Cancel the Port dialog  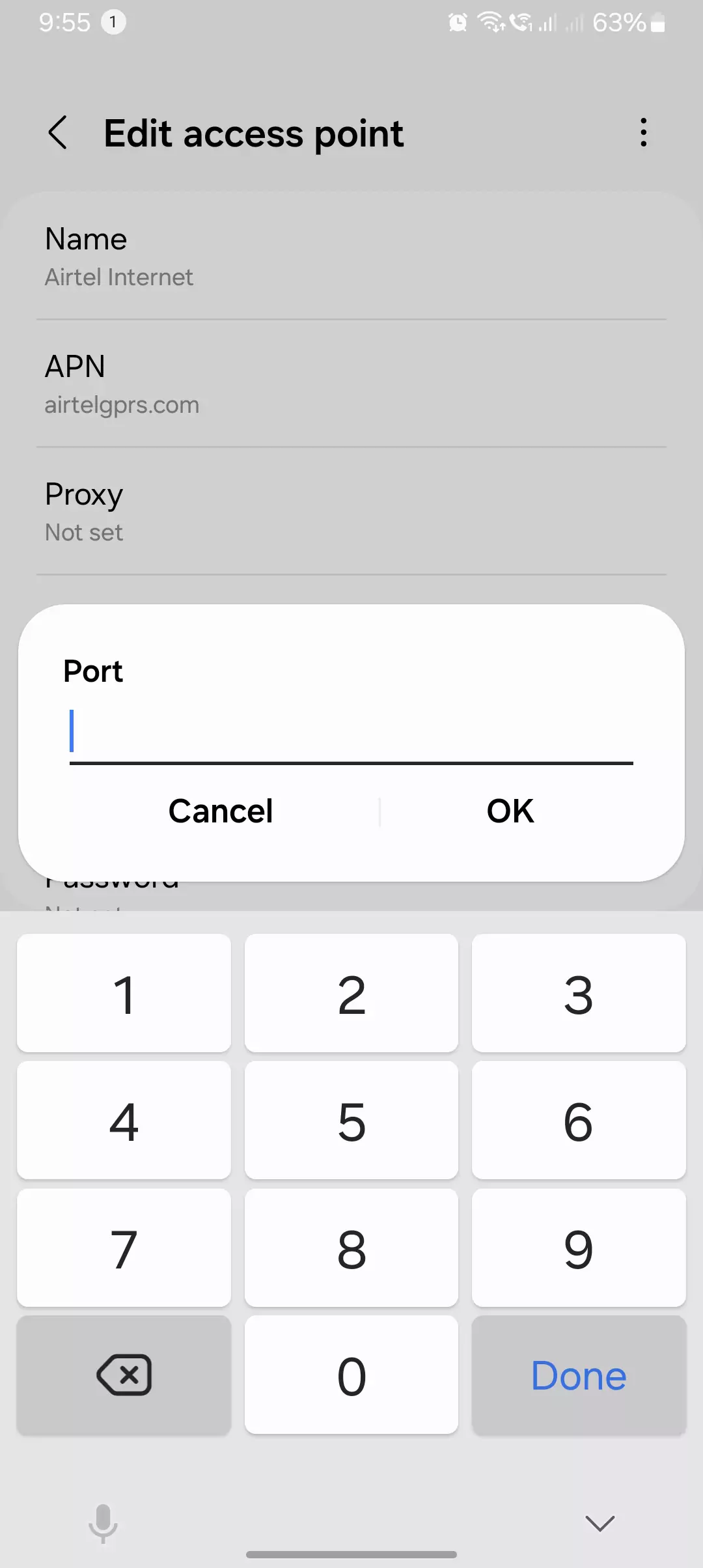click(x=221, y=811)
